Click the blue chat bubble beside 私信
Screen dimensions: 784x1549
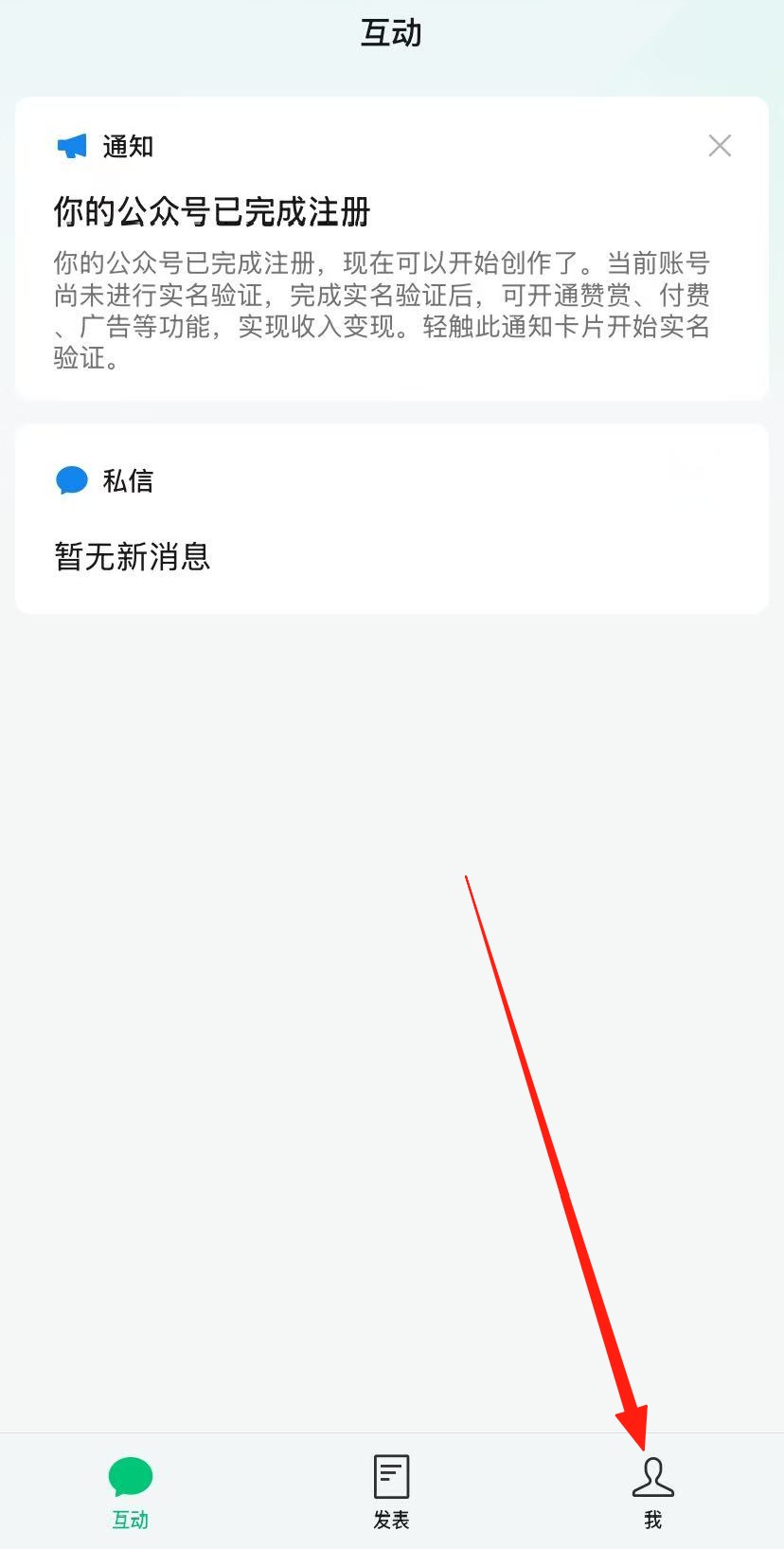click(x=70, y=479)
